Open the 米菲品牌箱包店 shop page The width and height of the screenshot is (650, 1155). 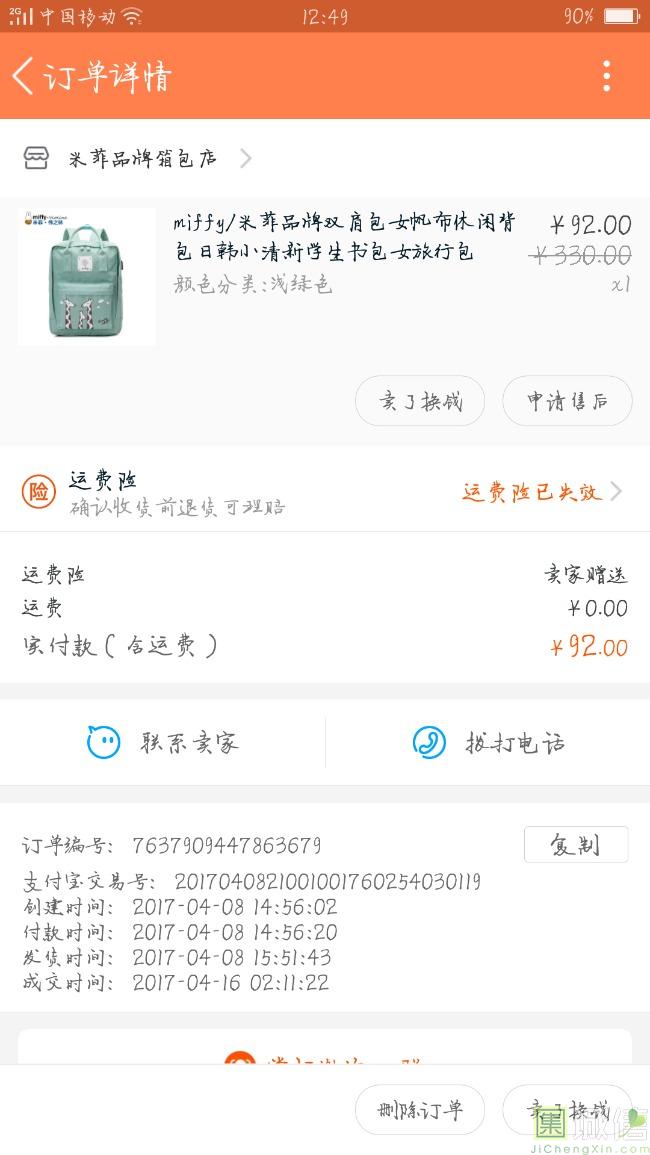click(140, 159)
